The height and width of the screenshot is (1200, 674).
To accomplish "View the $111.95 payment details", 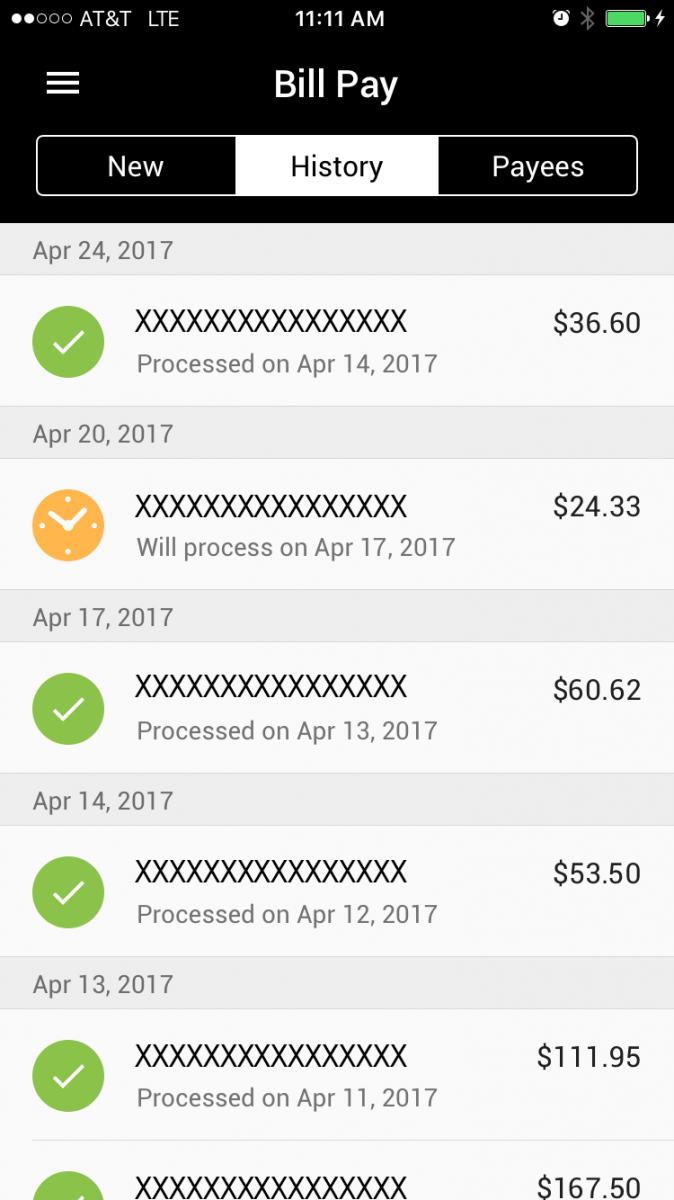I will pyautogui.click(x=337, y=1075).
